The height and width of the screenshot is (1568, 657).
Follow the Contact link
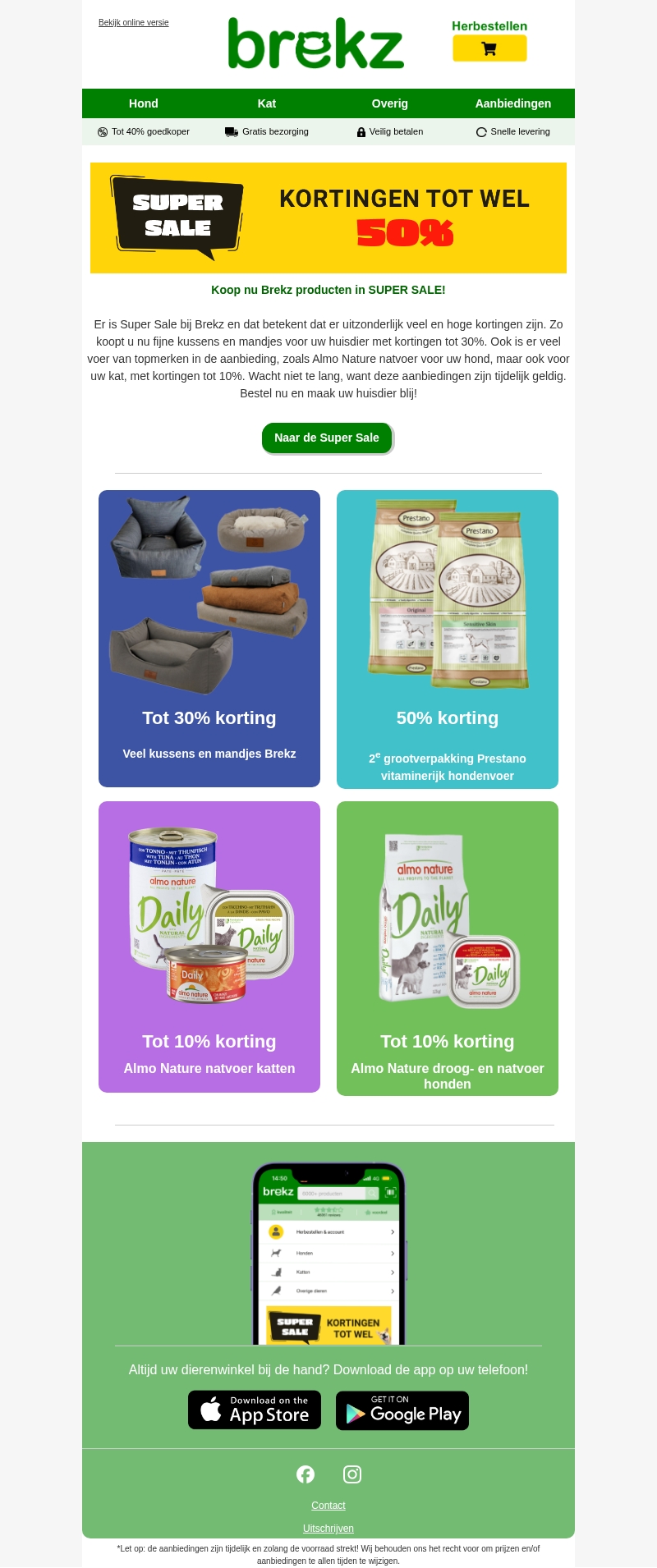click(x=328, y=1506)
